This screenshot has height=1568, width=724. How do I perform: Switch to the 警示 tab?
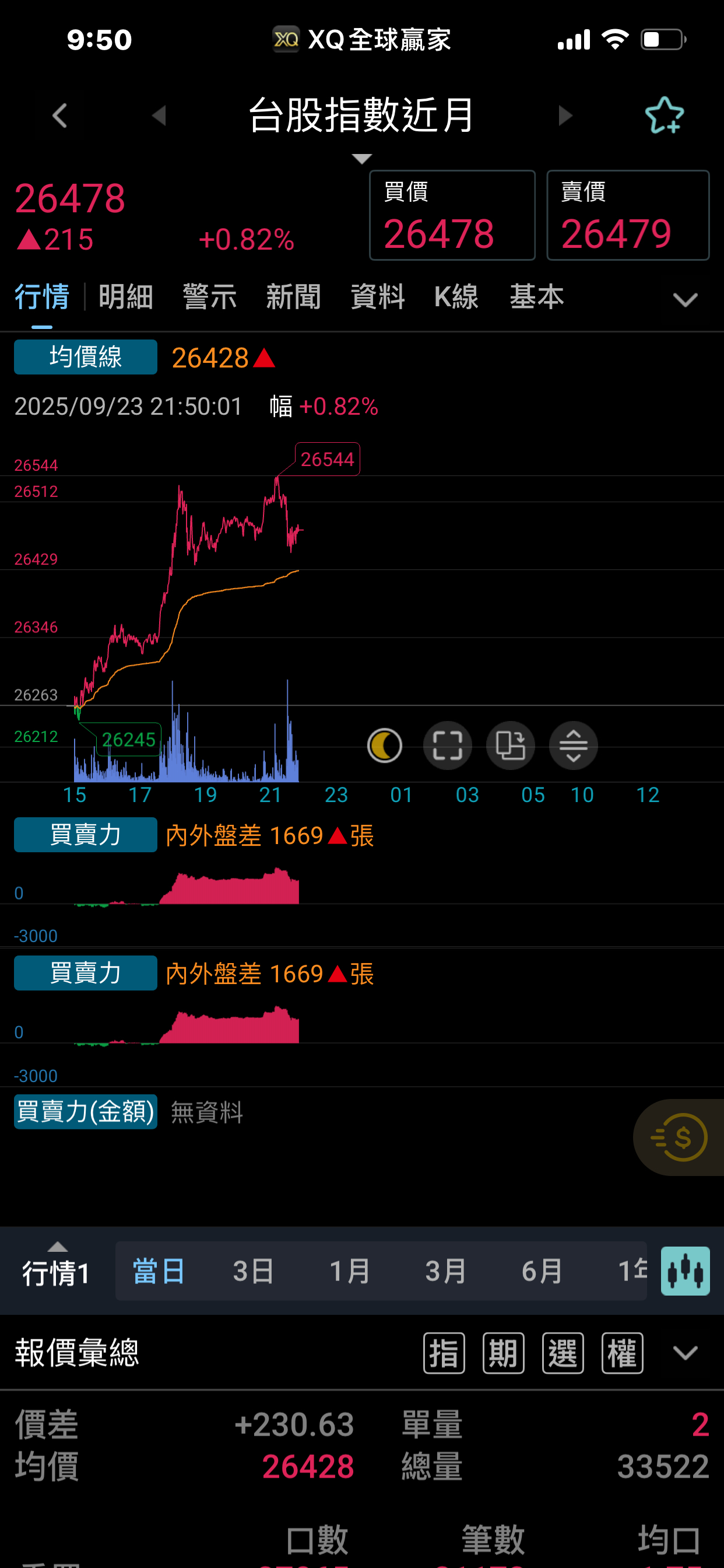click(209, 297)
